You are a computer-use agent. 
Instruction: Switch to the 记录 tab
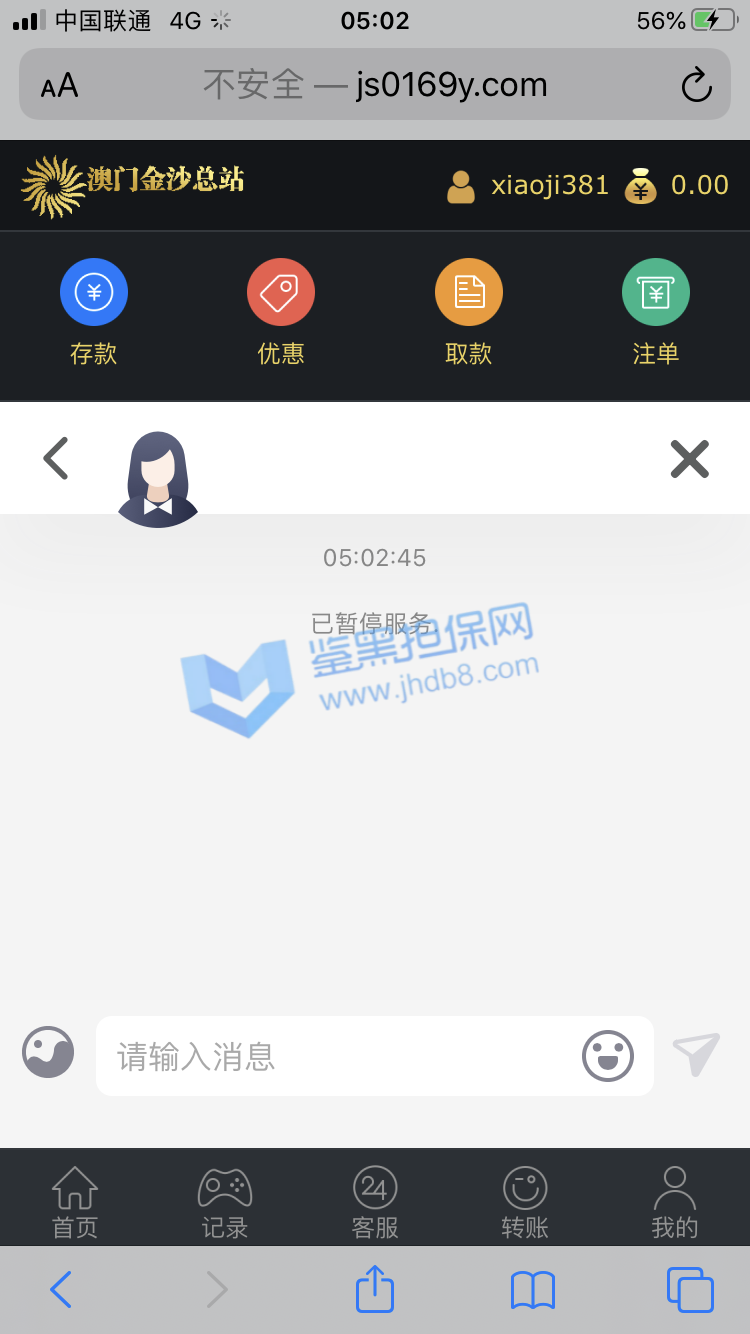(x=225, y=1203)
